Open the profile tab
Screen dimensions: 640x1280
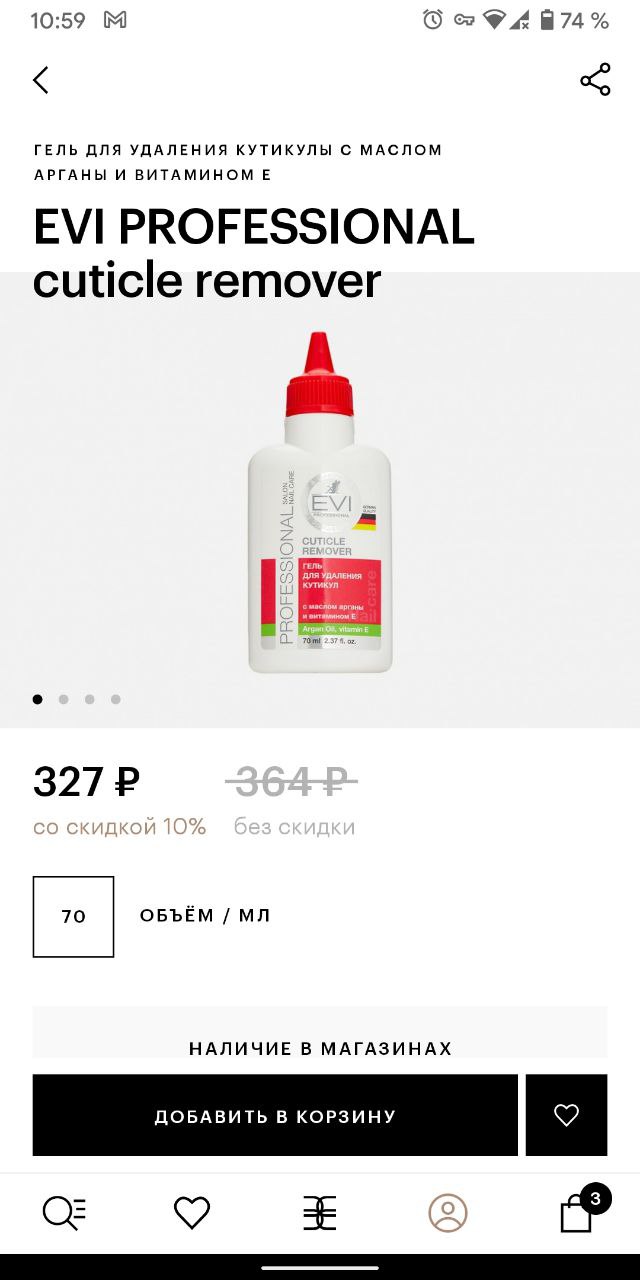coord(448,1213)
